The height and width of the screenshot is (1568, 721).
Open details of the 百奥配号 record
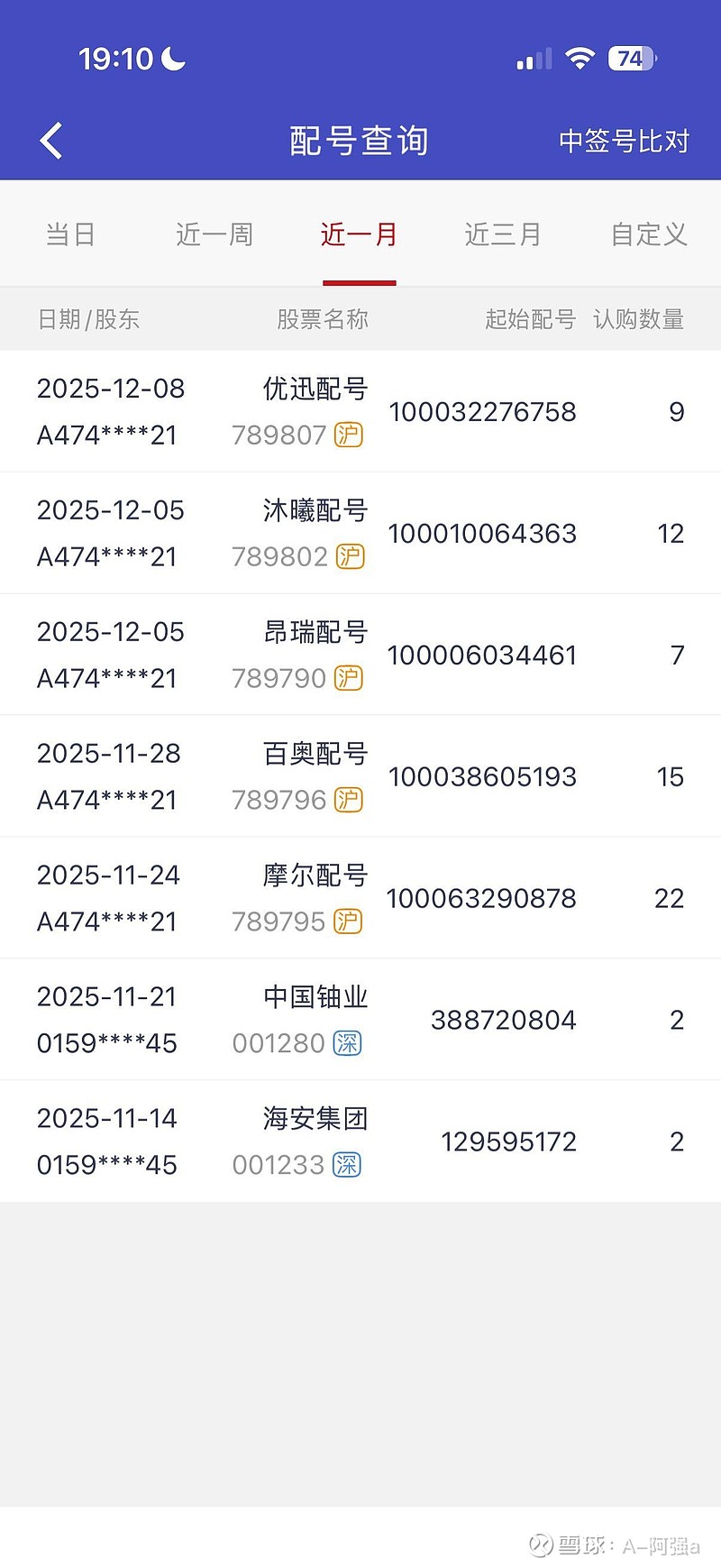coord(360,775)
